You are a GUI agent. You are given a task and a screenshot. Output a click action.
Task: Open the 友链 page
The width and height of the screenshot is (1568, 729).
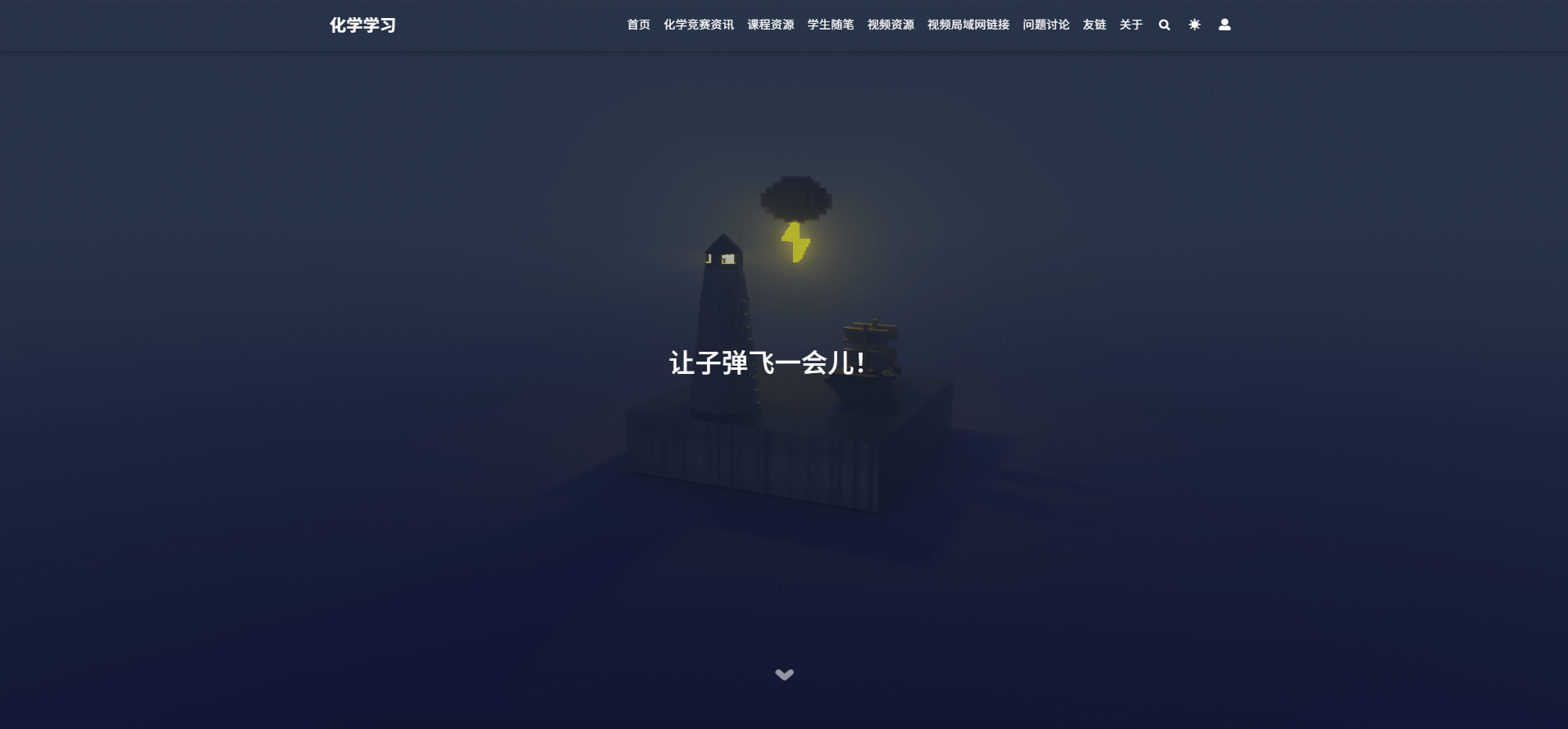coord(1094,25)
